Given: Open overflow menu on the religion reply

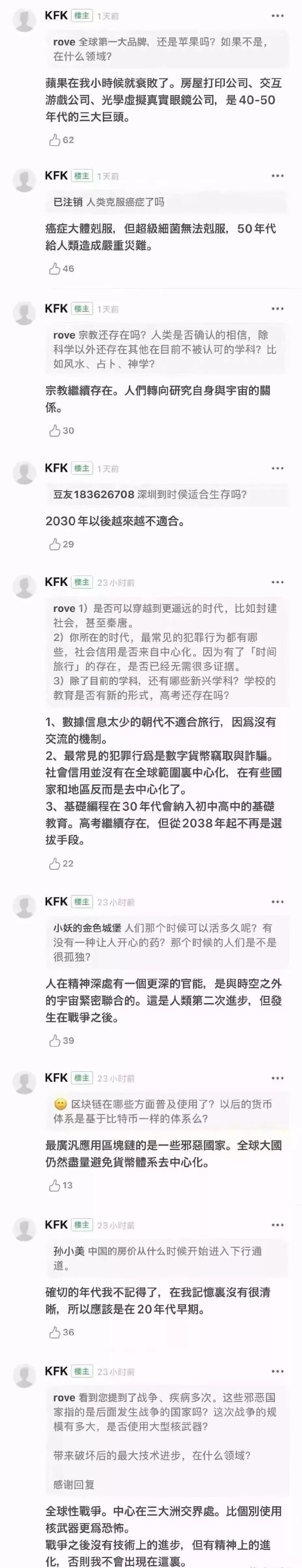Looking at the screenshot, I should (x=278, y=309).
